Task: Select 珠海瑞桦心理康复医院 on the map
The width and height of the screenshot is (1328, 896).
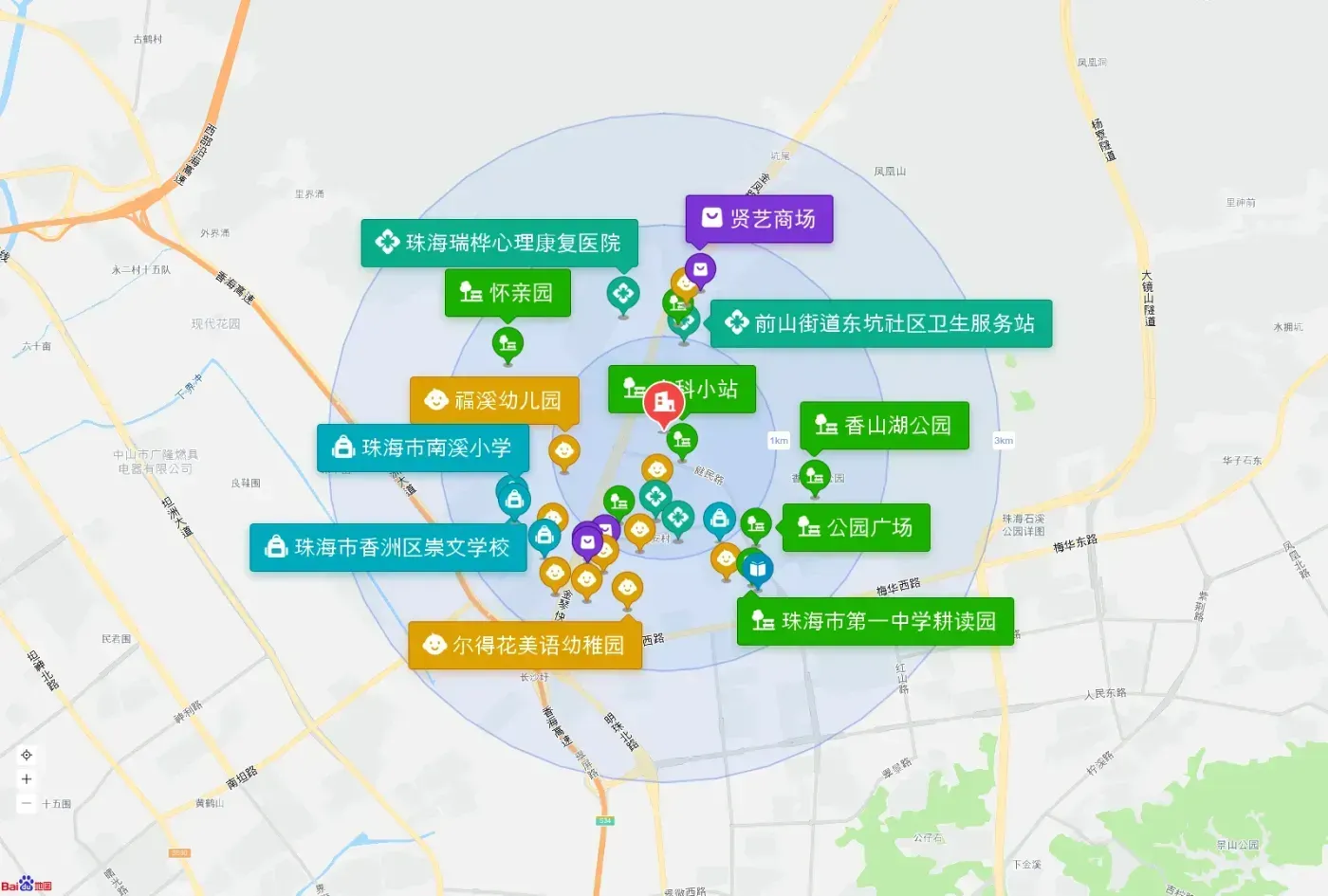Action: point(499,243)
